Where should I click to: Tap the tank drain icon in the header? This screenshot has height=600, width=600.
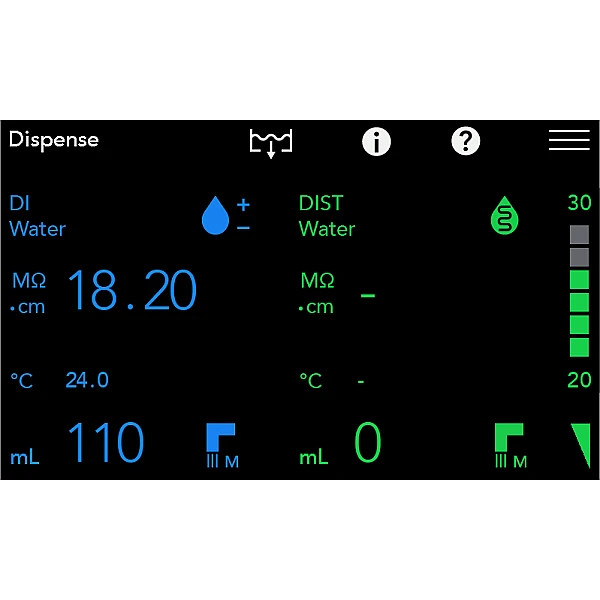point(270,143)
